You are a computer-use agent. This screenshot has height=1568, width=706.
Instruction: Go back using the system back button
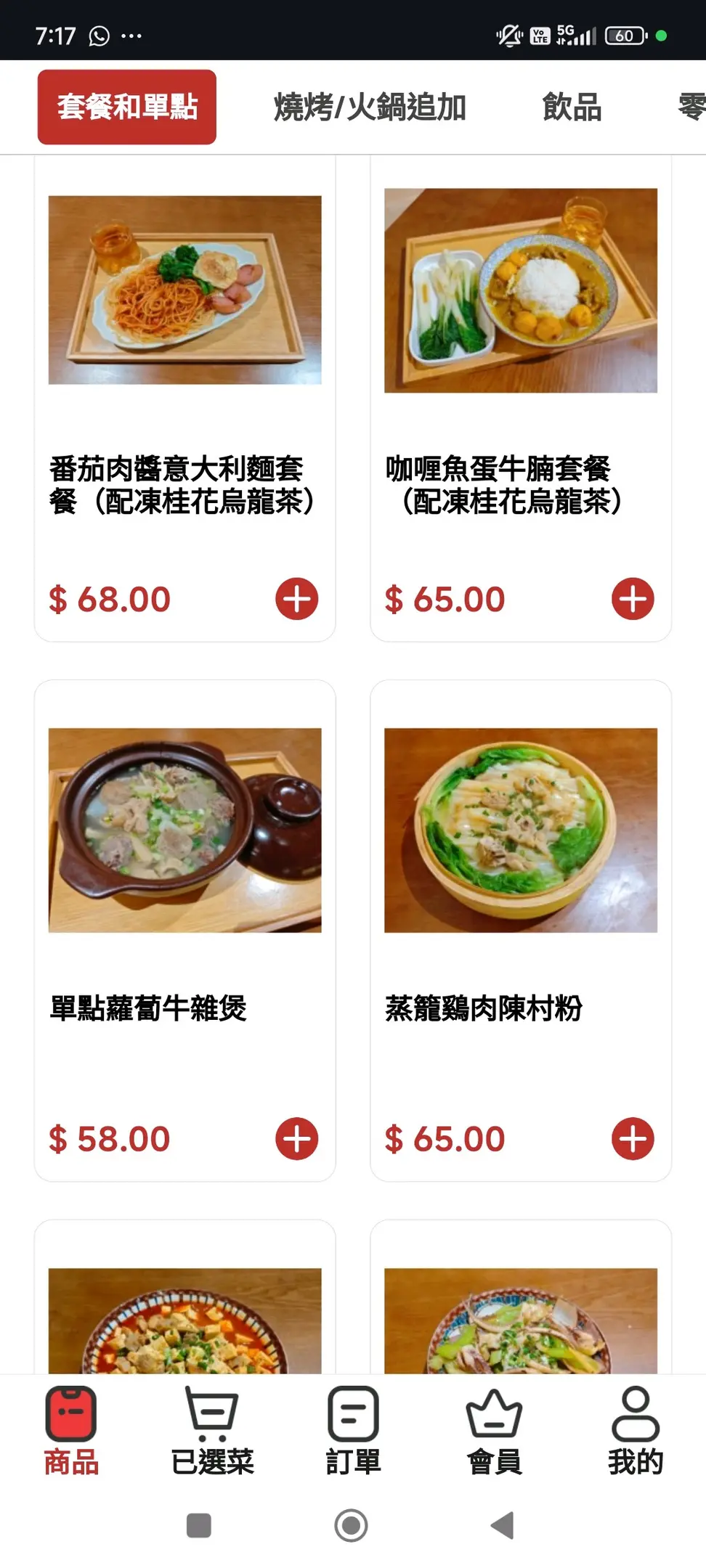[x=502, y=1525]
